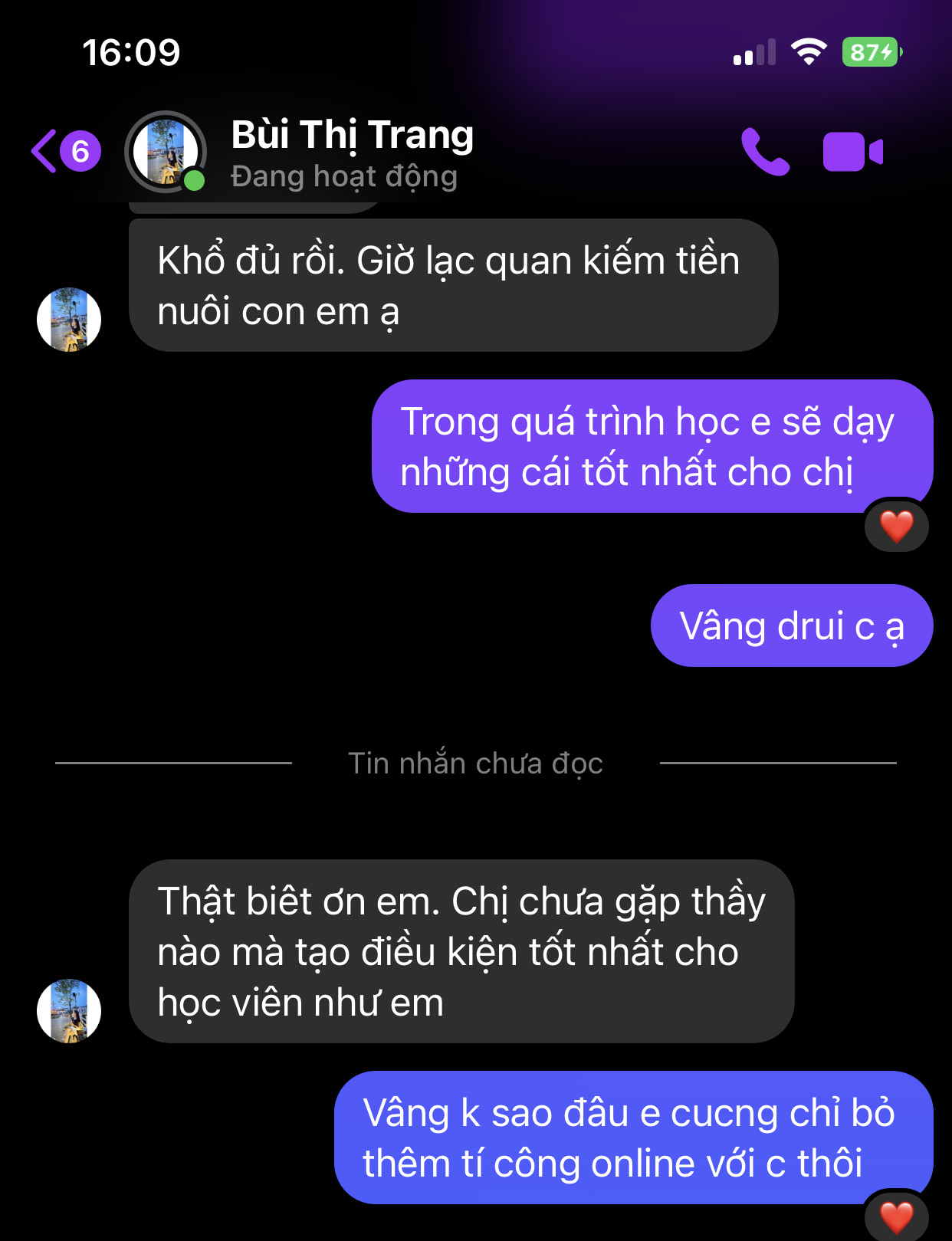The height and width of the screenshot is (1241, 952).
Task: Select the 'Tin nhắn chưa đọc' divider
Action: [x=475, y=762]
